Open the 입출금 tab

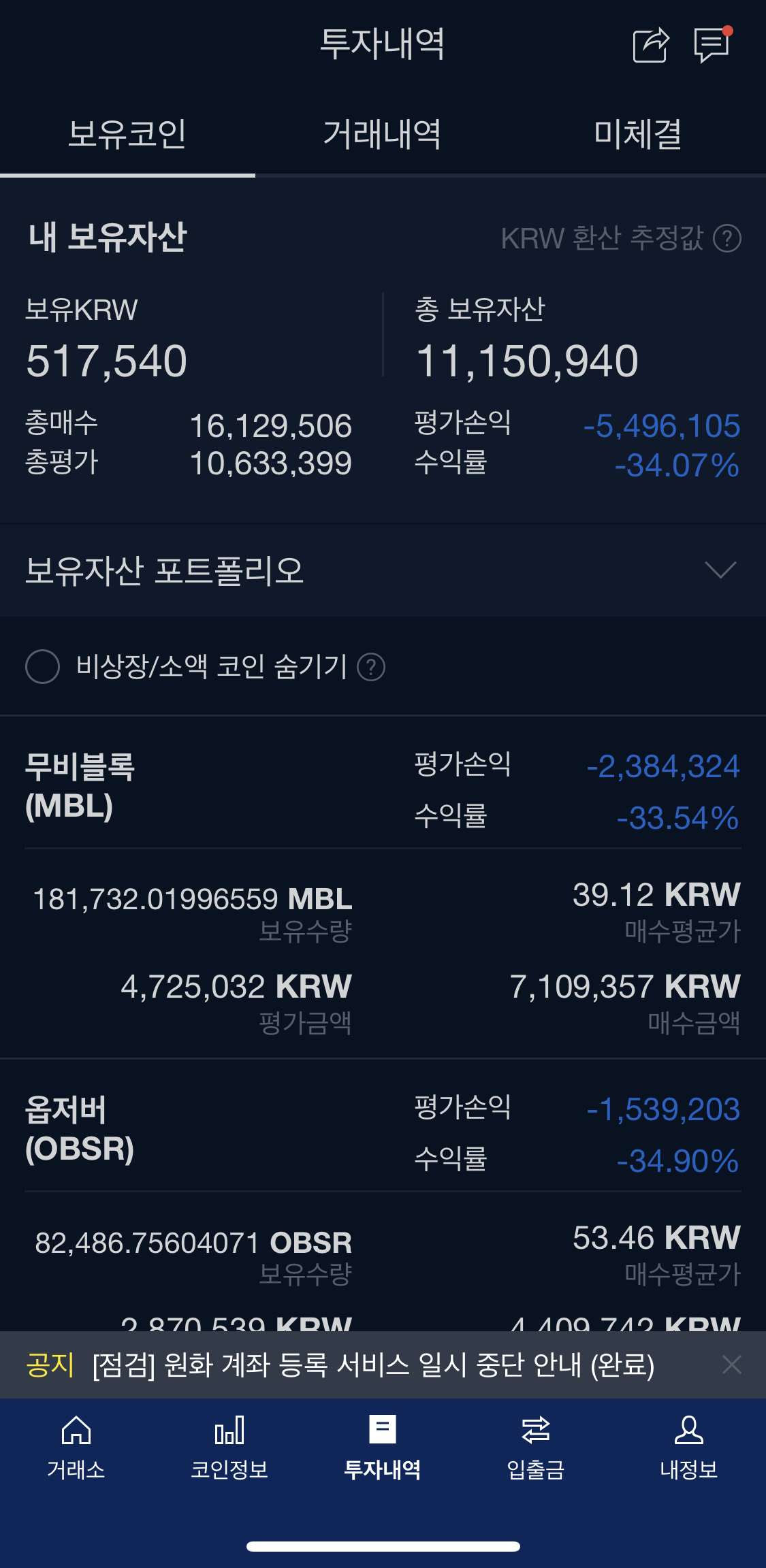click(x=536, y=1448)
